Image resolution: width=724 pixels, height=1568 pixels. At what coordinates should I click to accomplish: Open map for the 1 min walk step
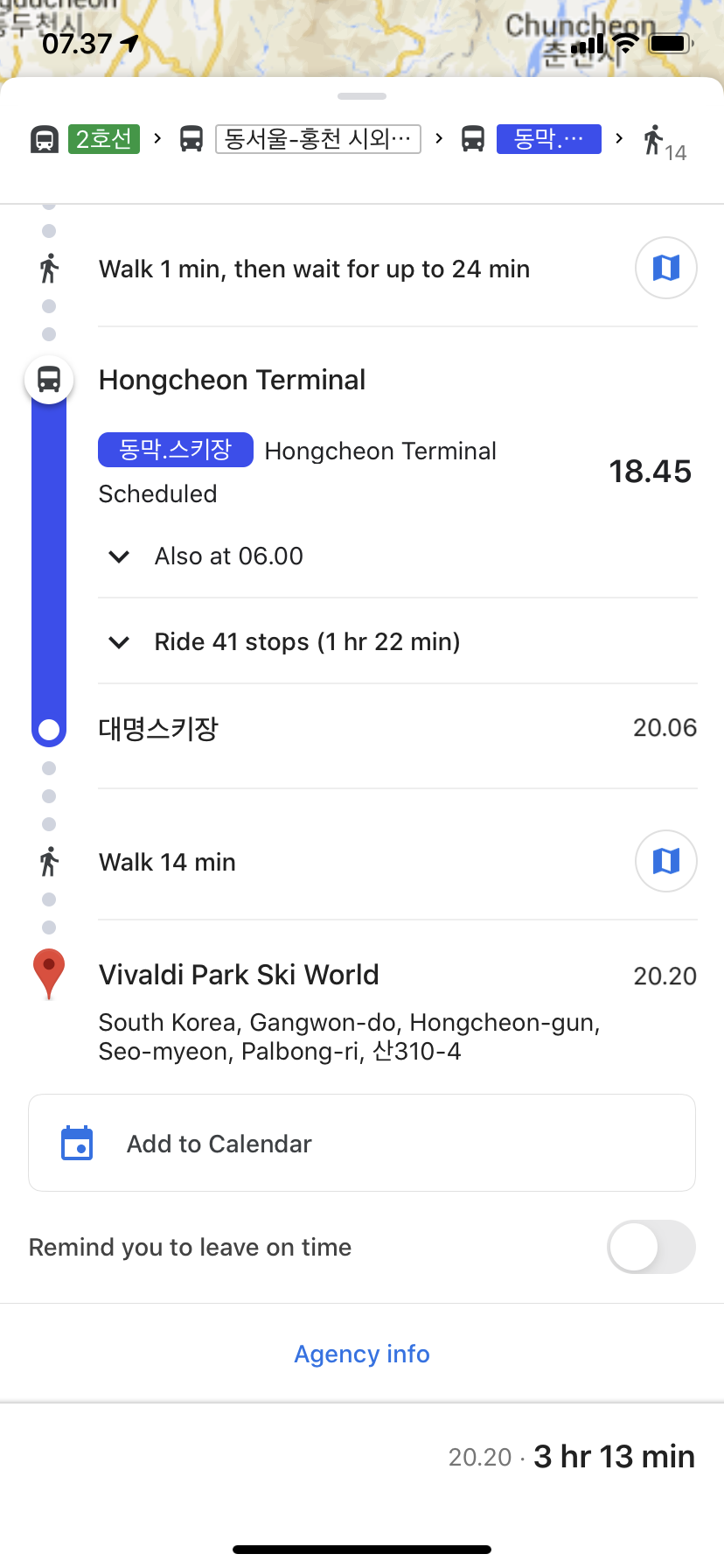(665, 268)
